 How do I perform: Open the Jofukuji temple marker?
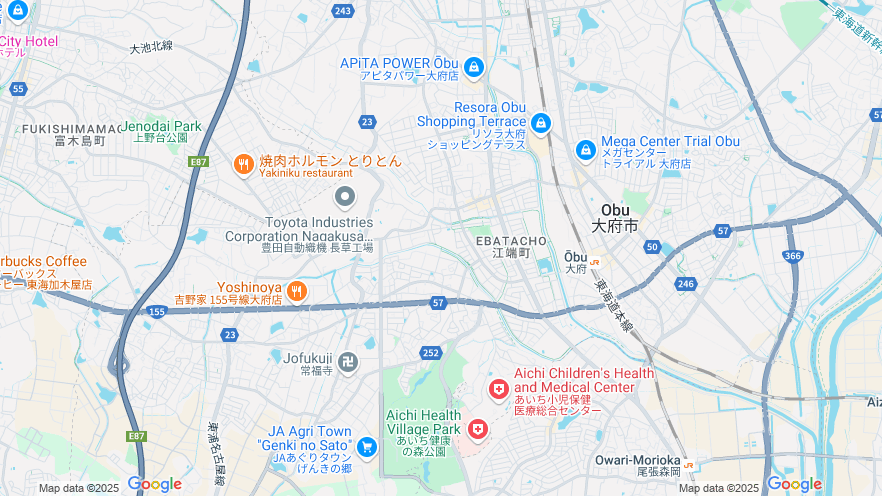coord(348,362)
